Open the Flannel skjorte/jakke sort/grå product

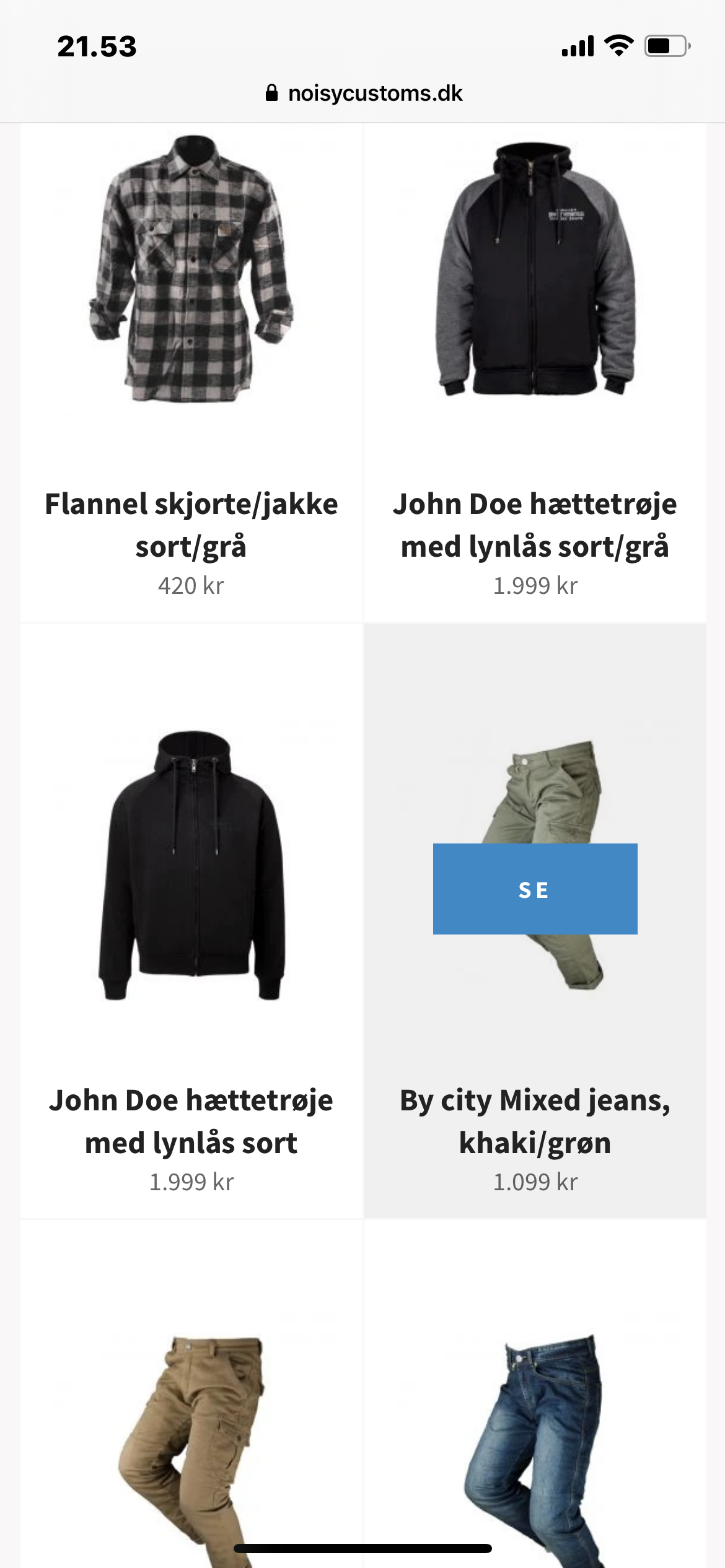pos(191,525)
